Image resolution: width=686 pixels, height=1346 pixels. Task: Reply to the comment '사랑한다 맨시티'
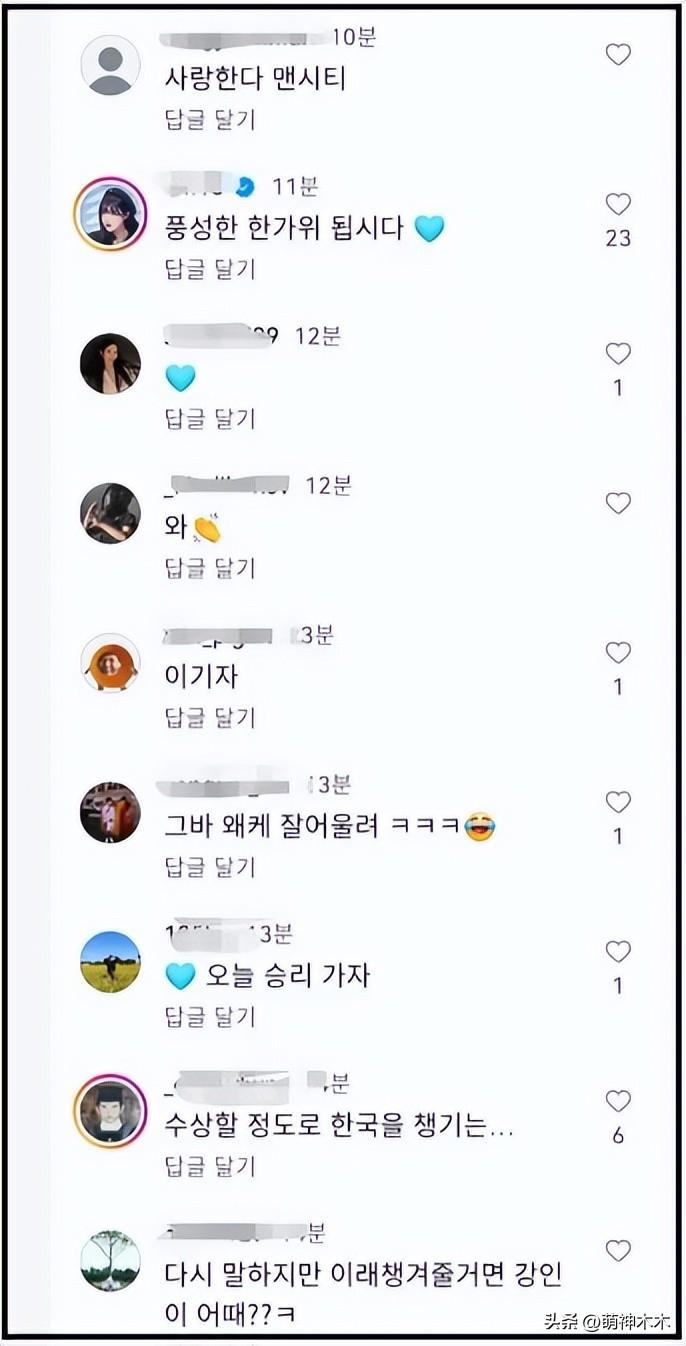(210, 119)
